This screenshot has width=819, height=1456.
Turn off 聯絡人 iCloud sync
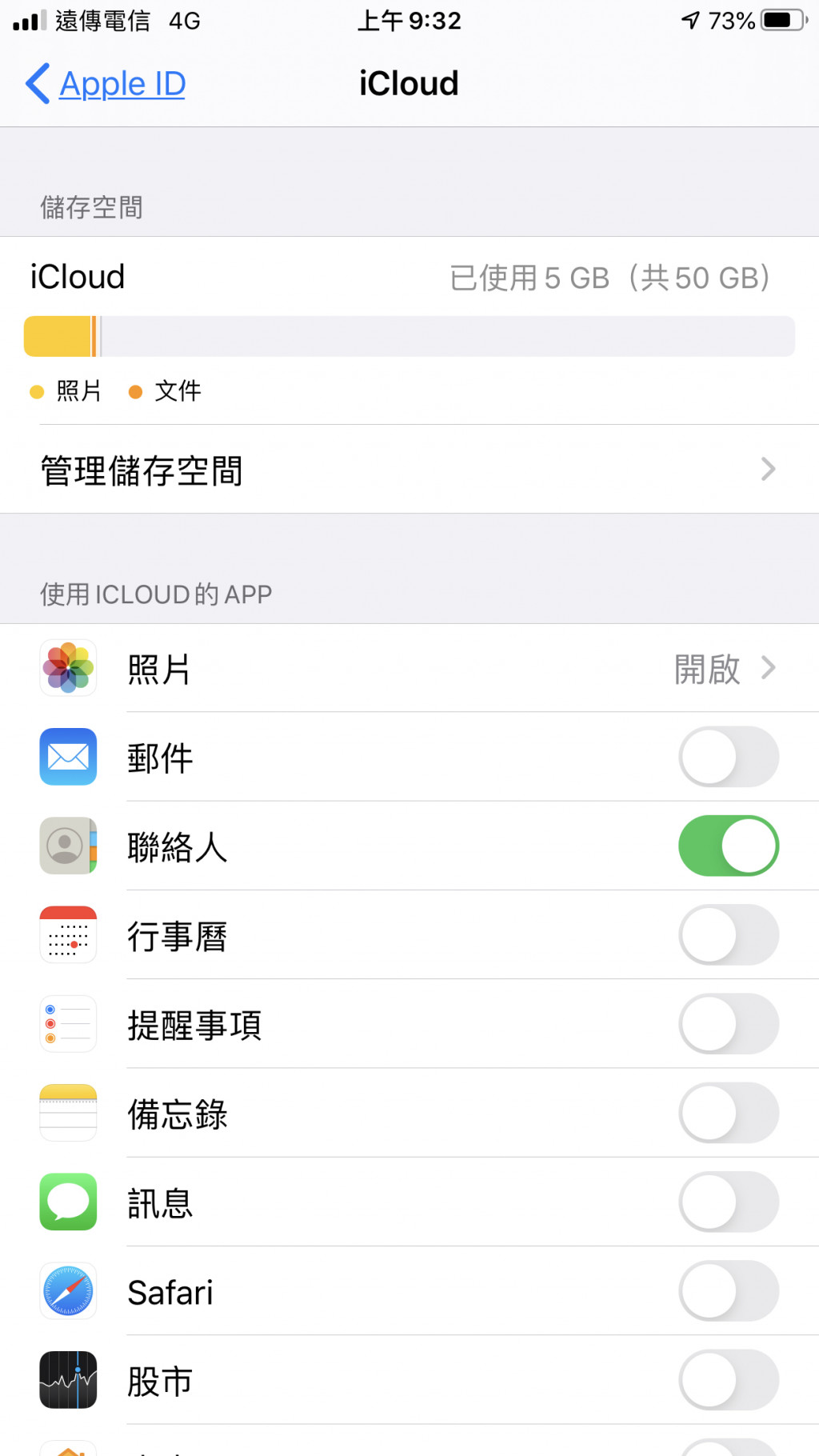pos(728,846)
